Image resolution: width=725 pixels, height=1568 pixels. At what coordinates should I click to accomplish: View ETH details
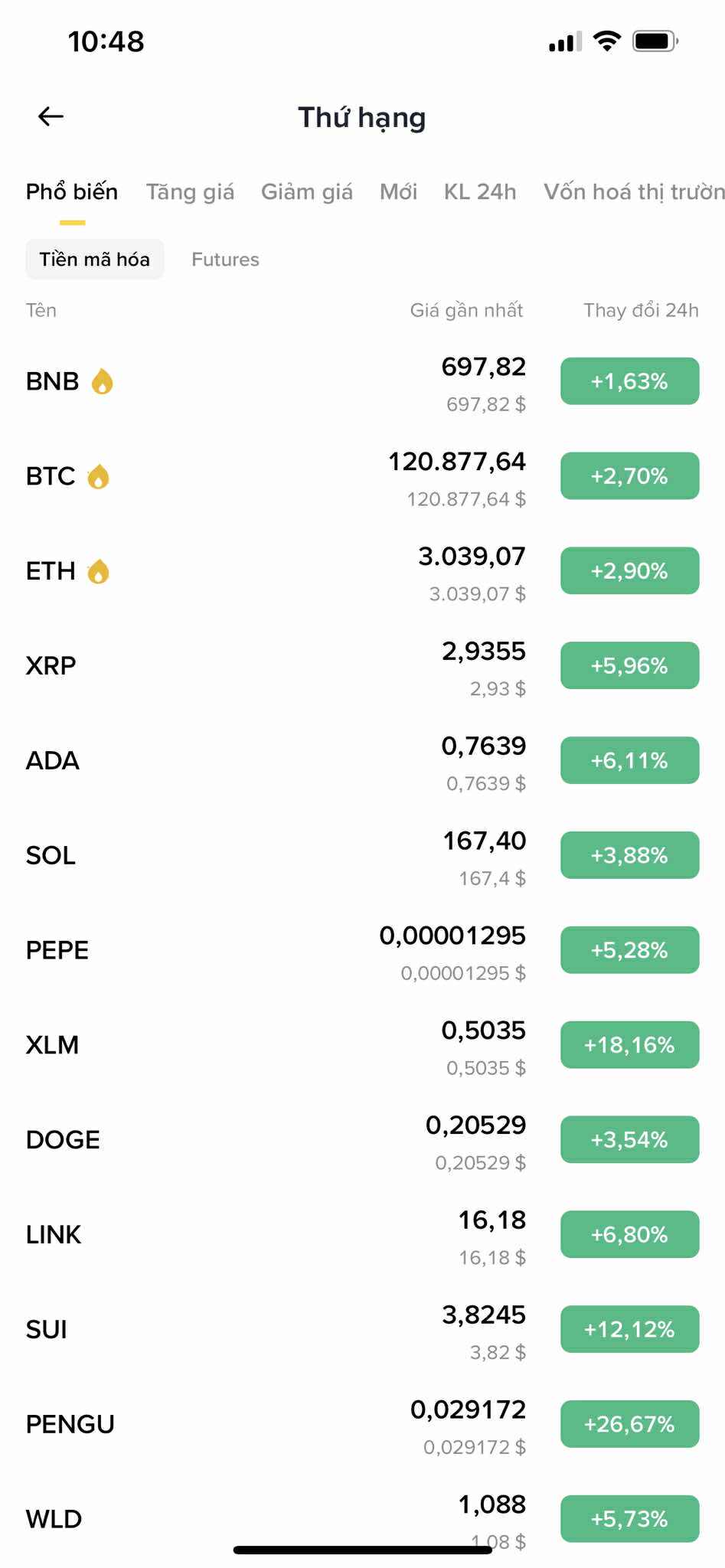point(362,571)
